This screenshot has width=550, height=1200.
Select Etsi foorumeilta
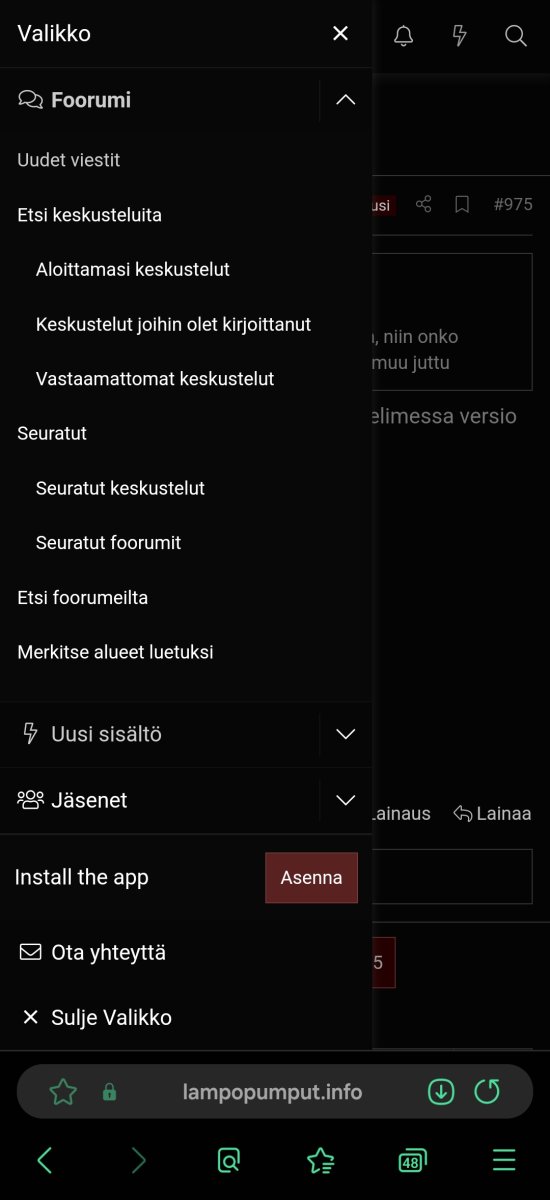(82, 597)
